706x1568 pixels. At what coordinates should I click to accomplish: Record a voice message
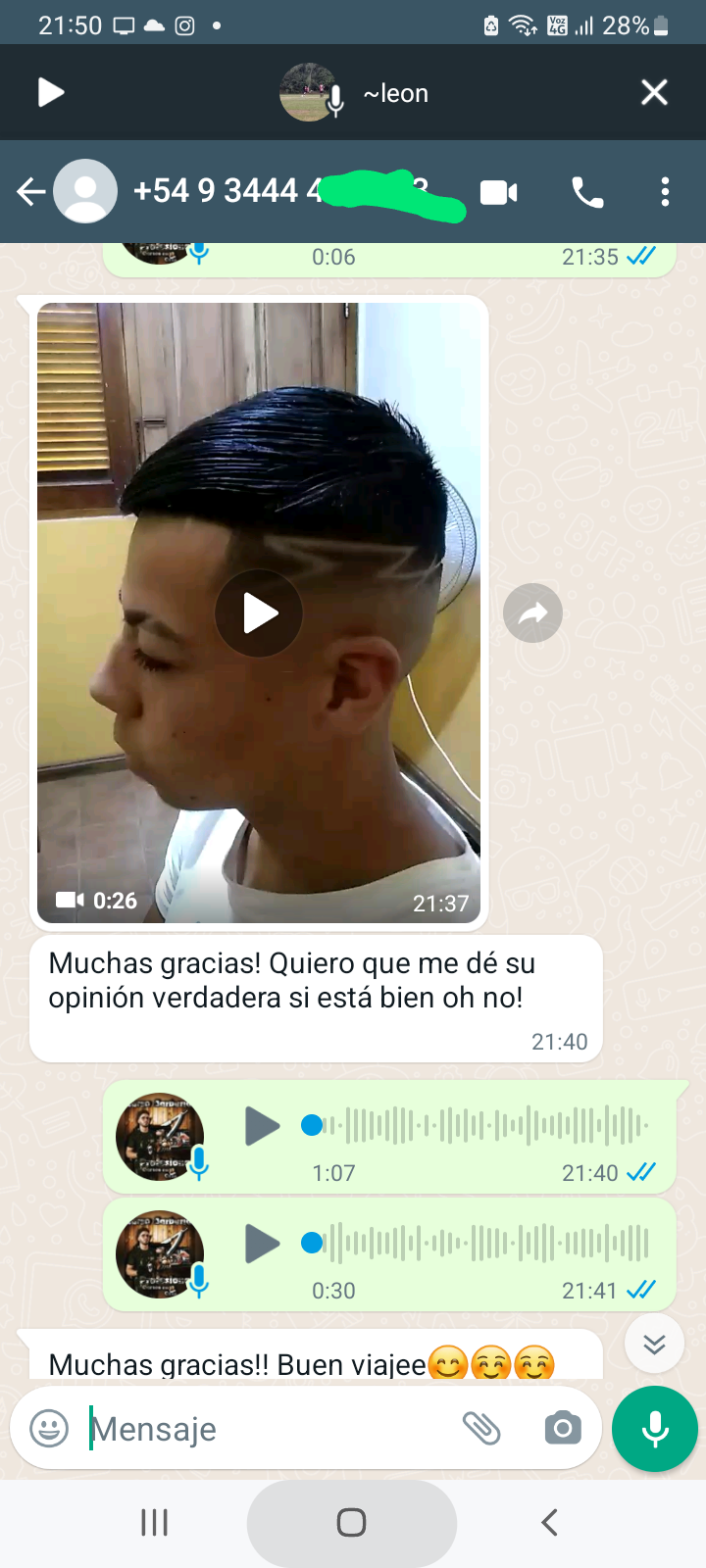655,1429
